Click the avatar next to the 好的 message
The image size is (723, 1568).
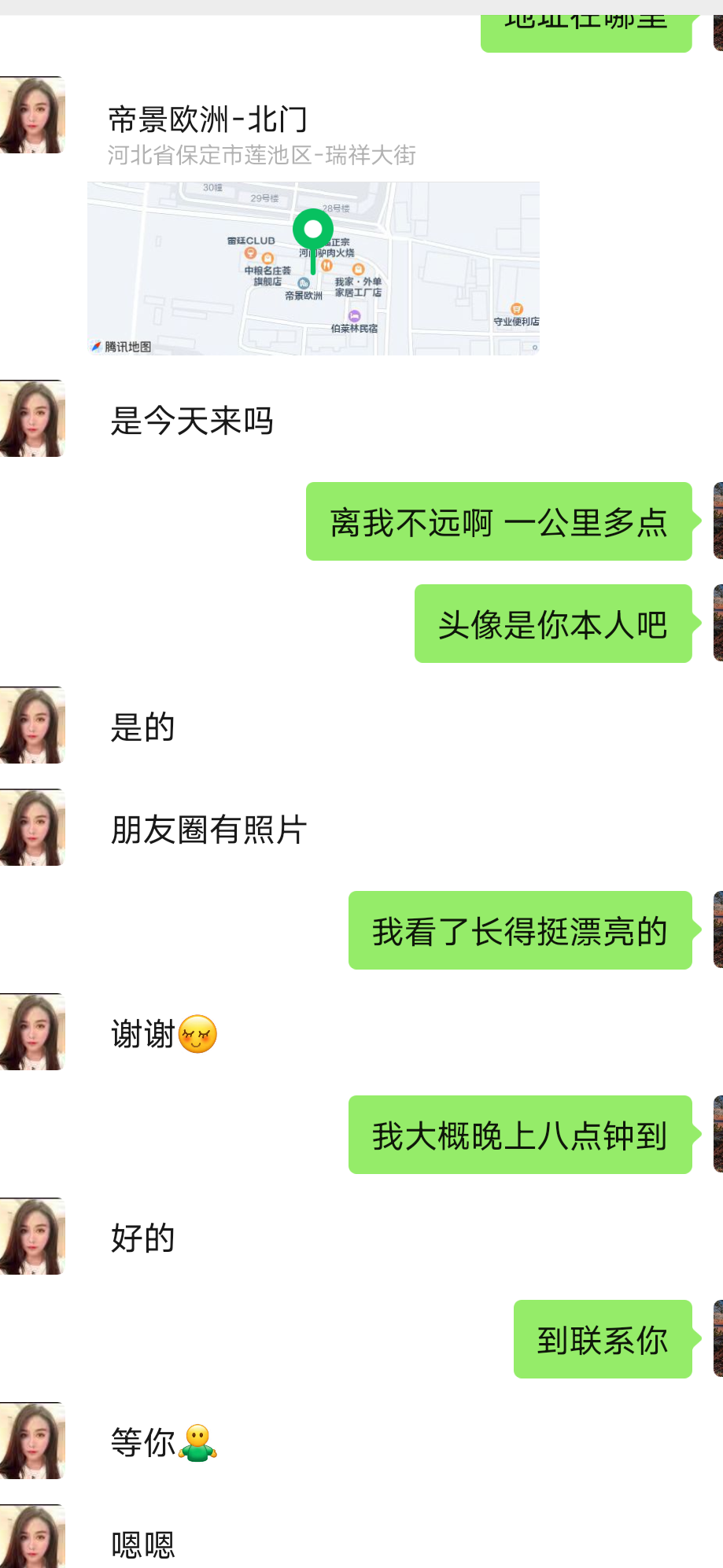coord(31,1237)
